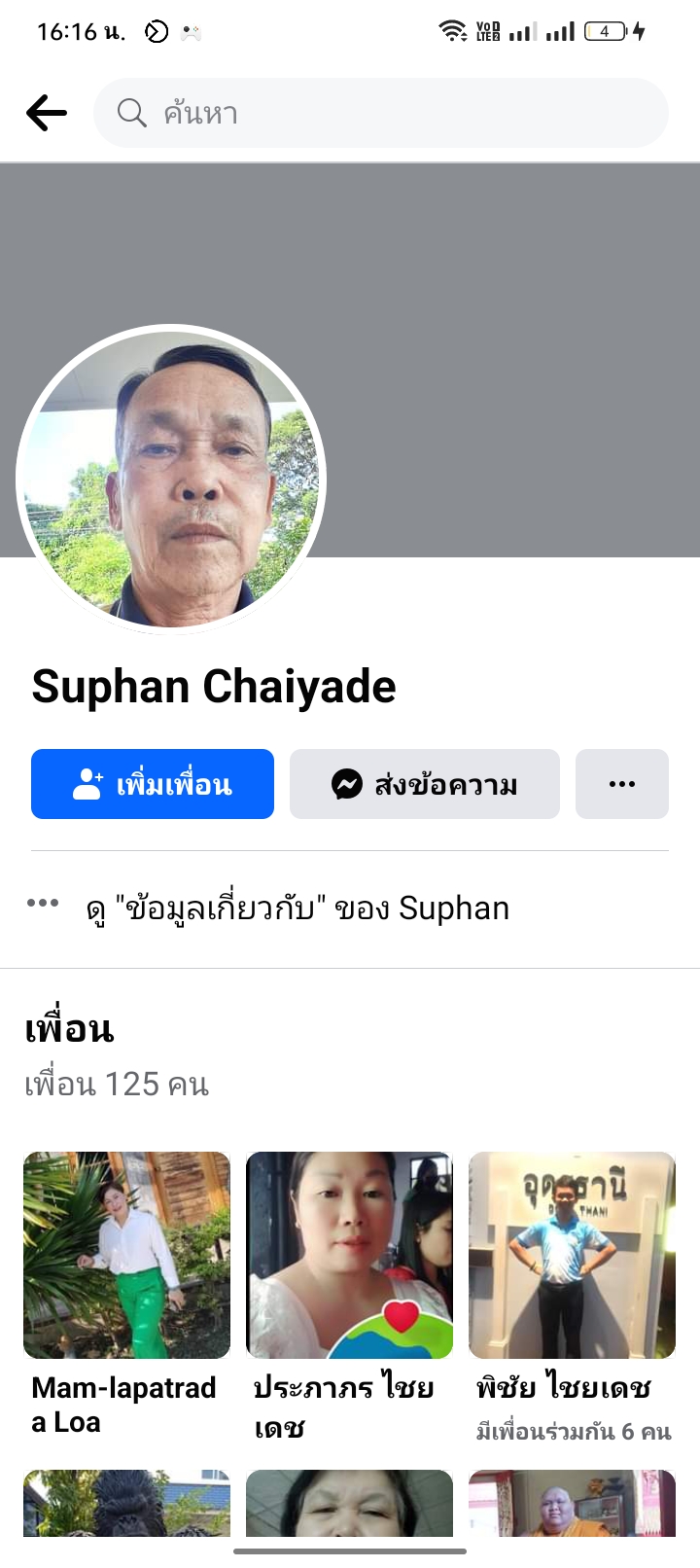Open the more options button beside ส่งข้อความ
Image resolution: width=700 pixels, height=1568 pixels.
[622, 784]
